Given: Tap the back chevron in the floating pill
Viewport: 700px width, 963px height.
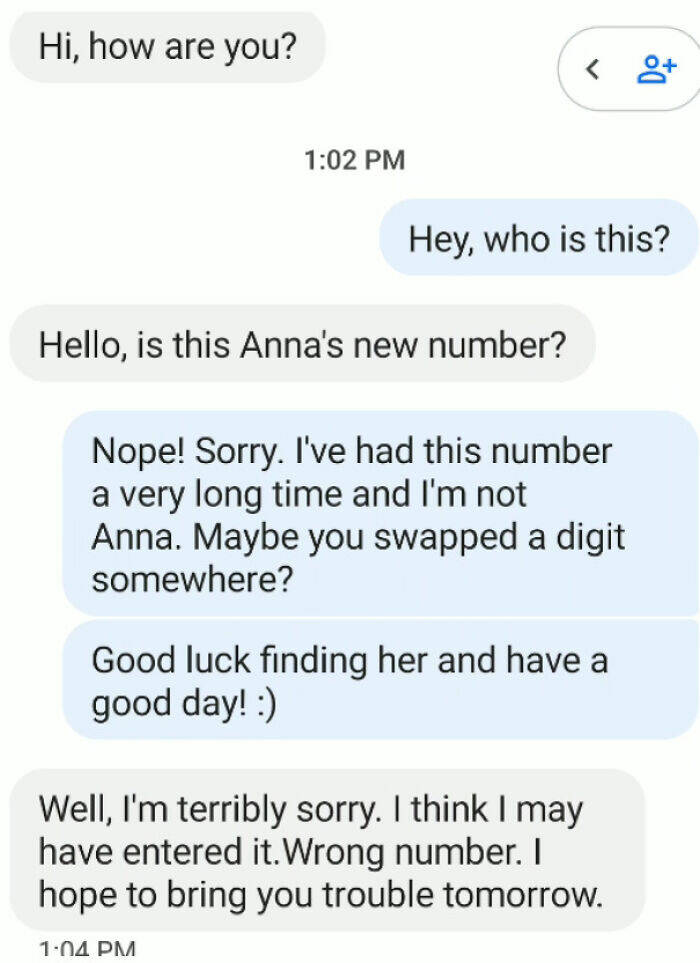Looking at the screenshot, I should pyautogui.click(x=593, y=69).
